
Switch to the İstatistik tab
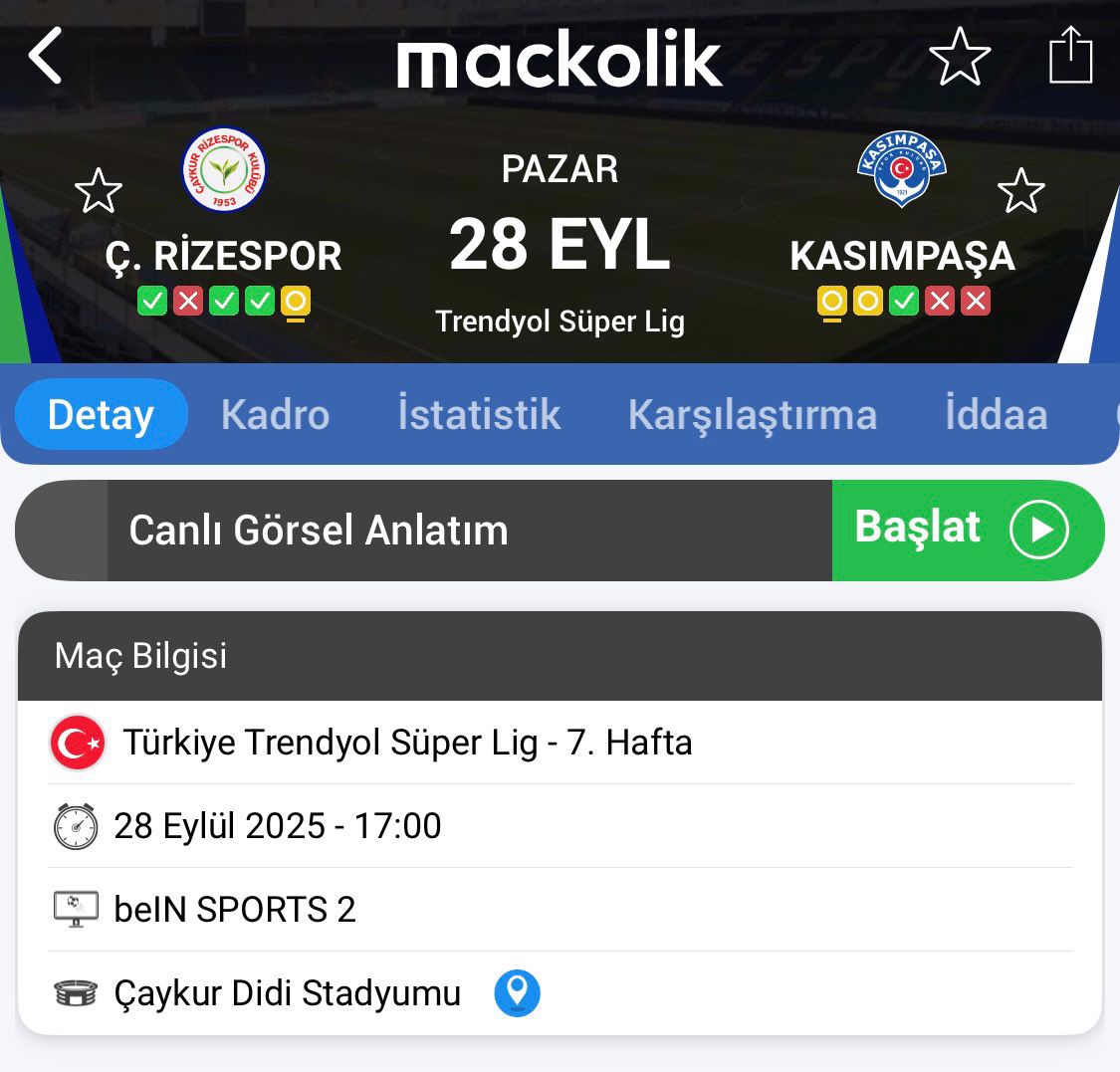(x=479, y=415)
